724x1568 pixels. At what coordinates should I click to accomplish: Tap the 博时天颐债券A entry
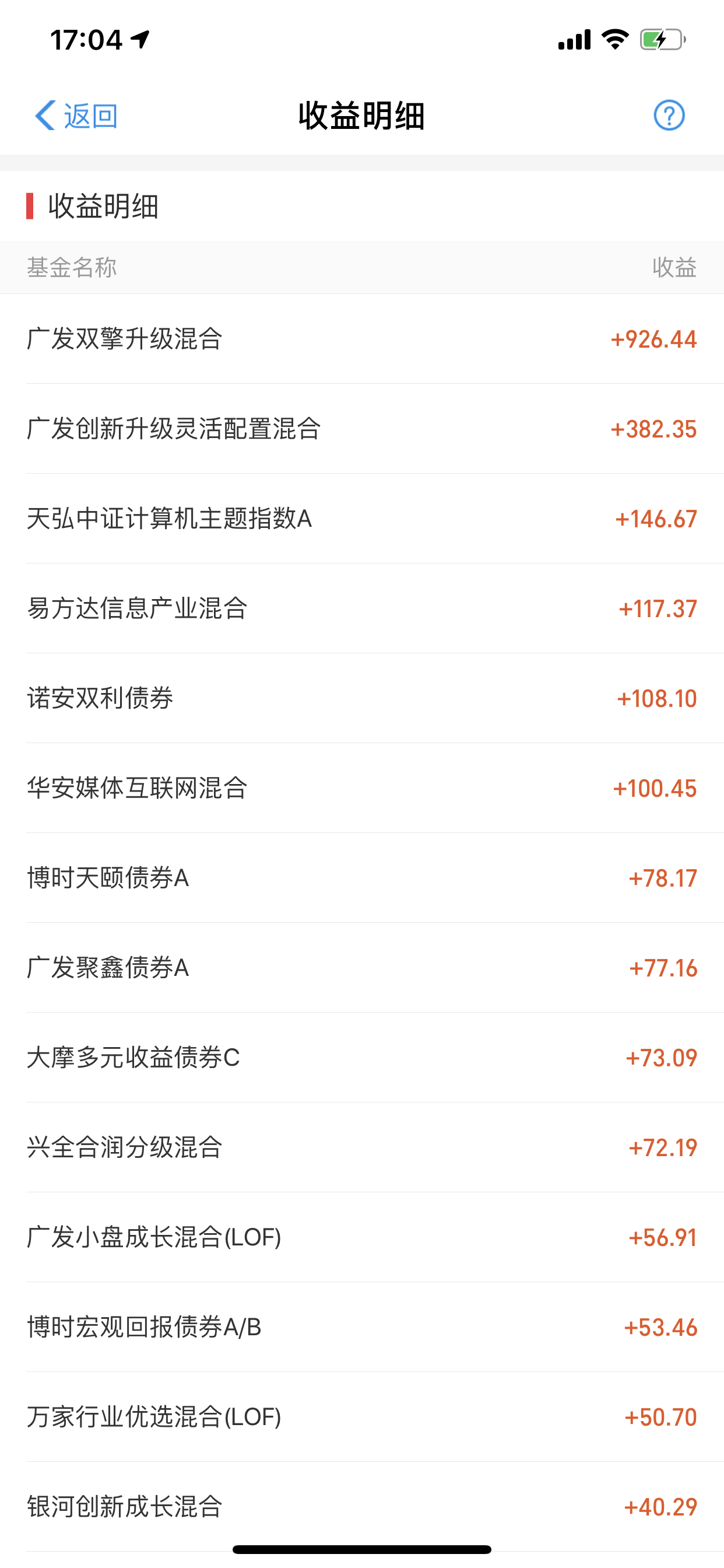click(x=362, y=878)
